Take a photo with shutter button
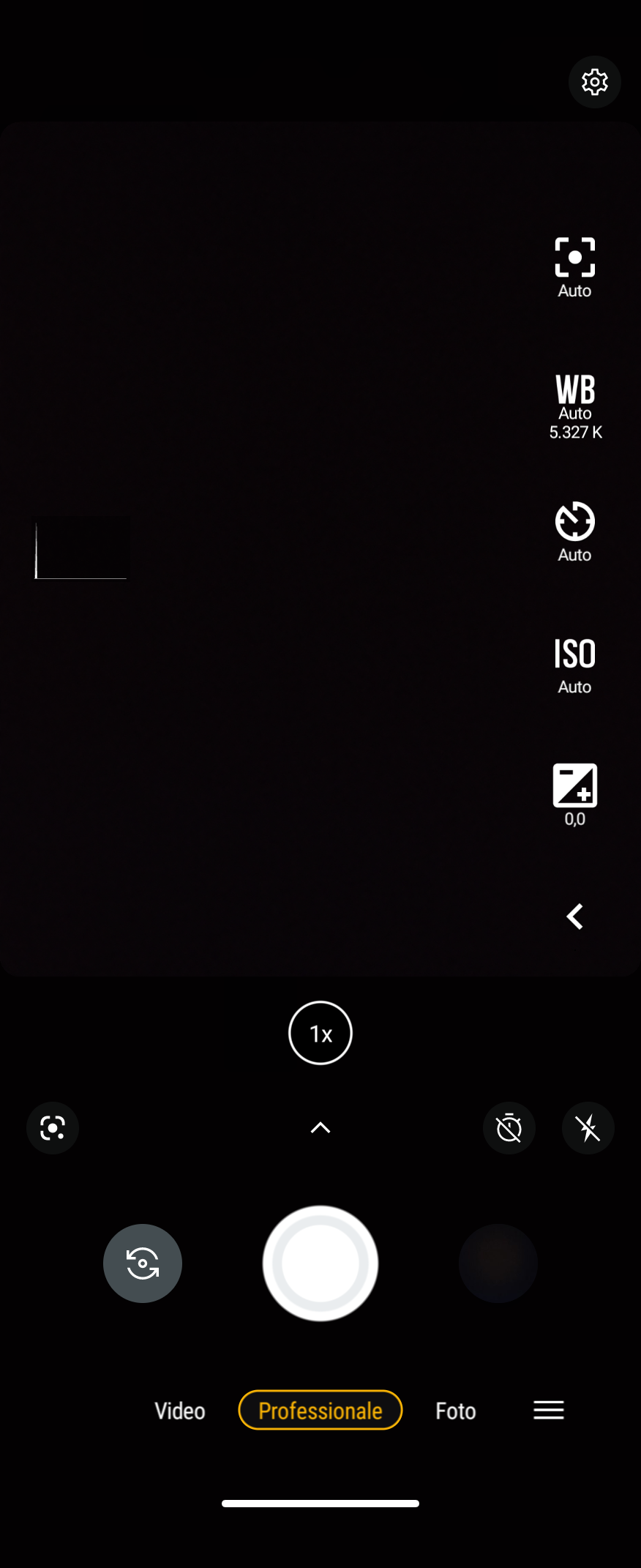This screenshot has height=1568, width=641. coord(320,1263)
